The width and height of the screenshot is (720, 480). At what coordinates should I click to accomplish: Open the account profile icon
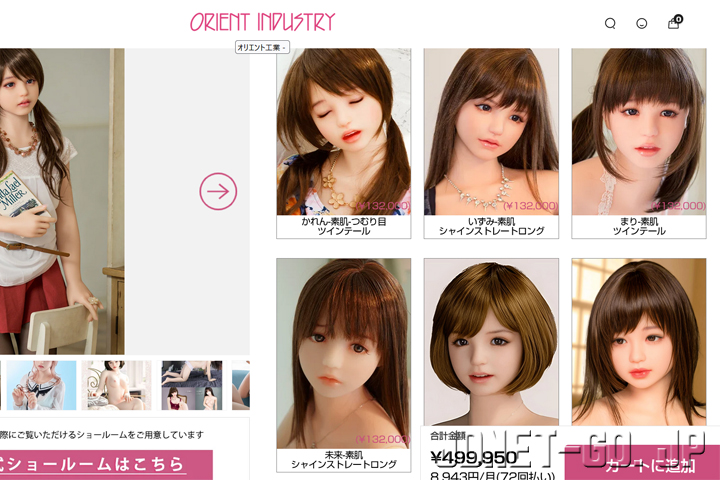tap(642, 23)
